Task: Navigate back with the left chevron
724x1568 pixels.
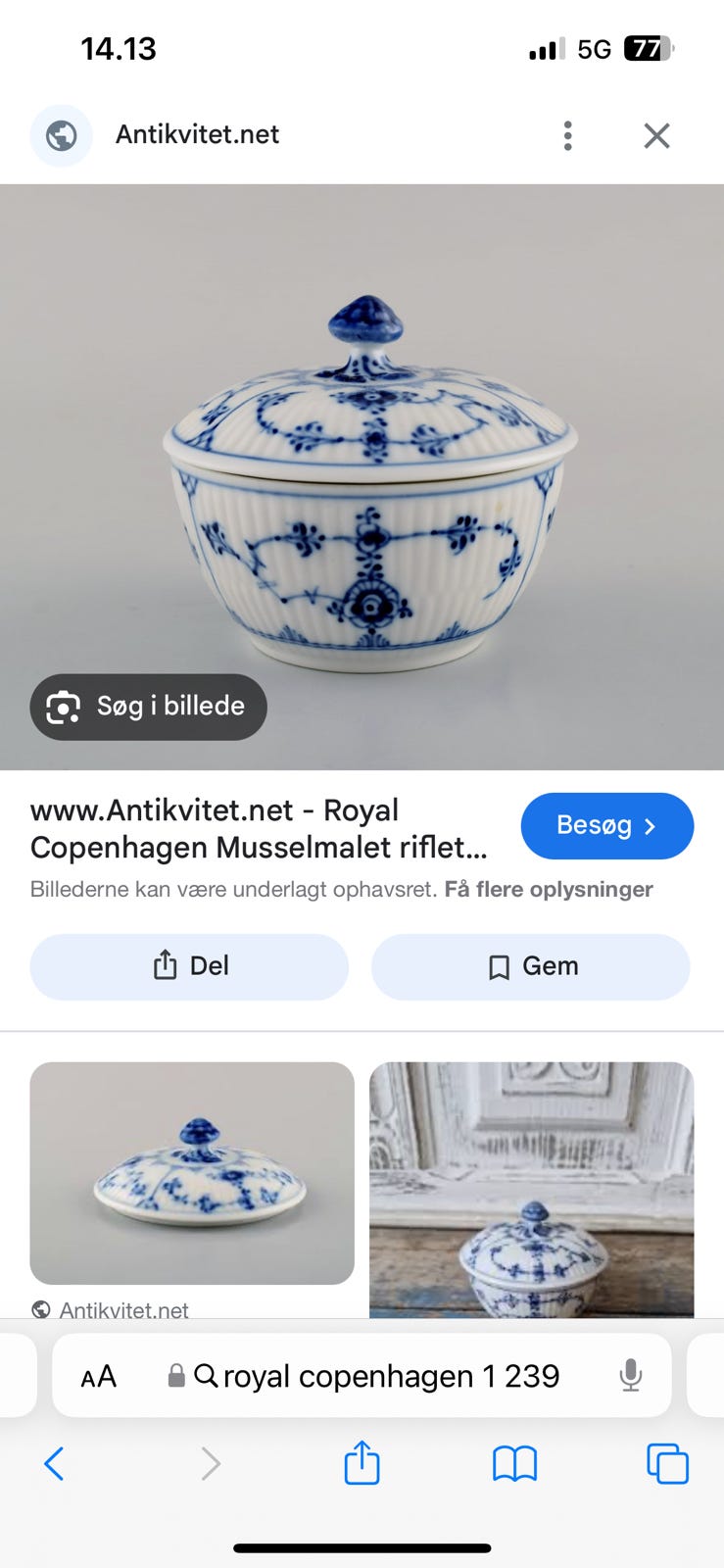Action: (55, 1463)
